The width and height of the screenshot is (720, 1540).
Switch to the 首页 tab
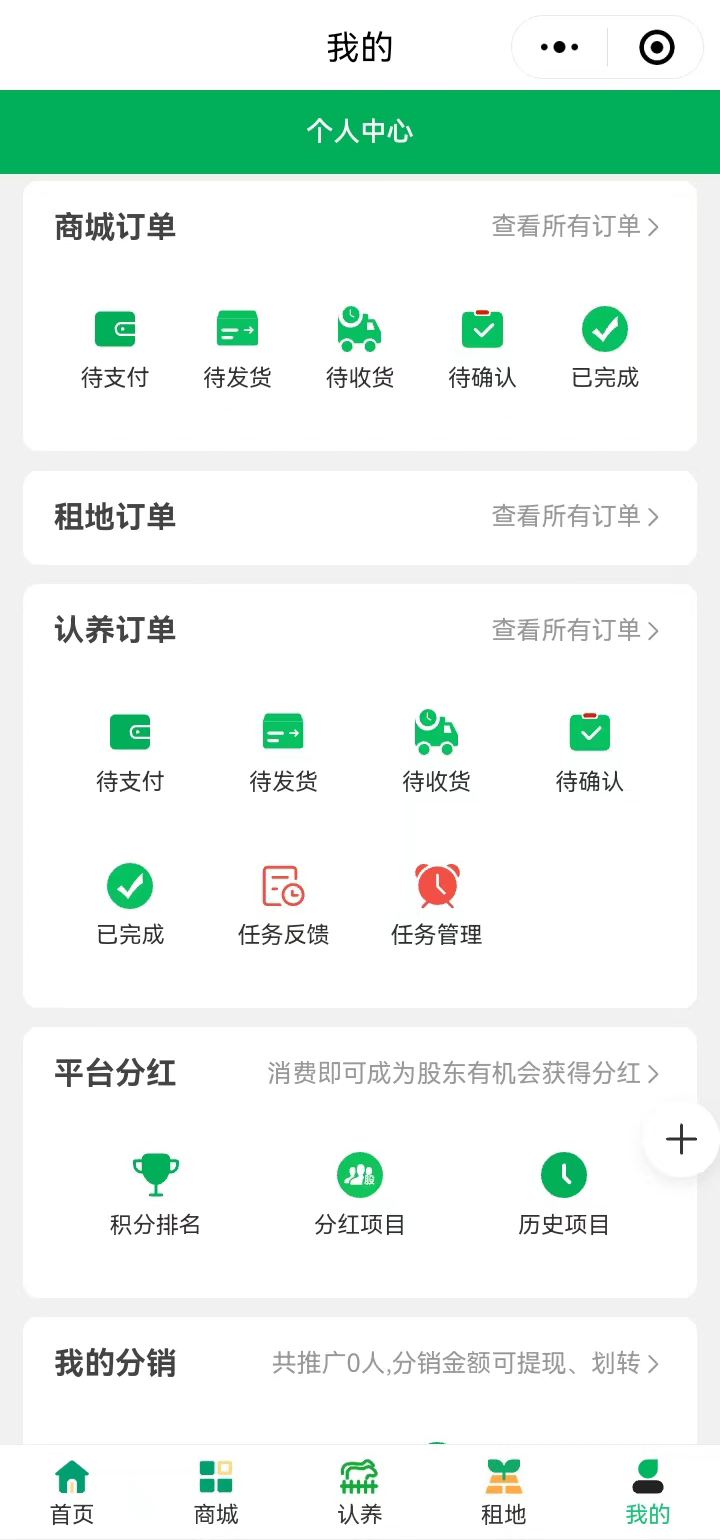pyautogui.click(x=72, y=1492)
